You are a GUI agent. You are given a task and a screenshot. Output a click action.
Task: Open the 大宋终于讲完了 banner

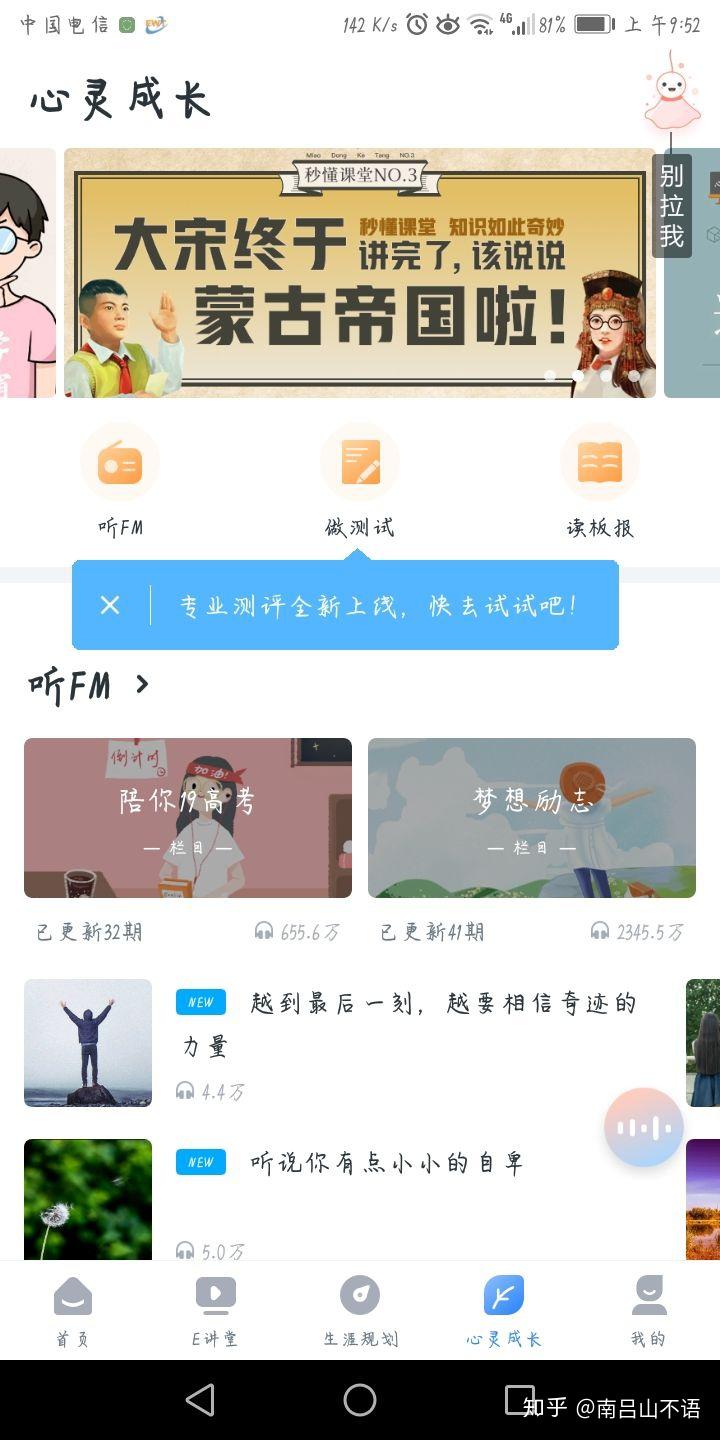click(360, 273)
